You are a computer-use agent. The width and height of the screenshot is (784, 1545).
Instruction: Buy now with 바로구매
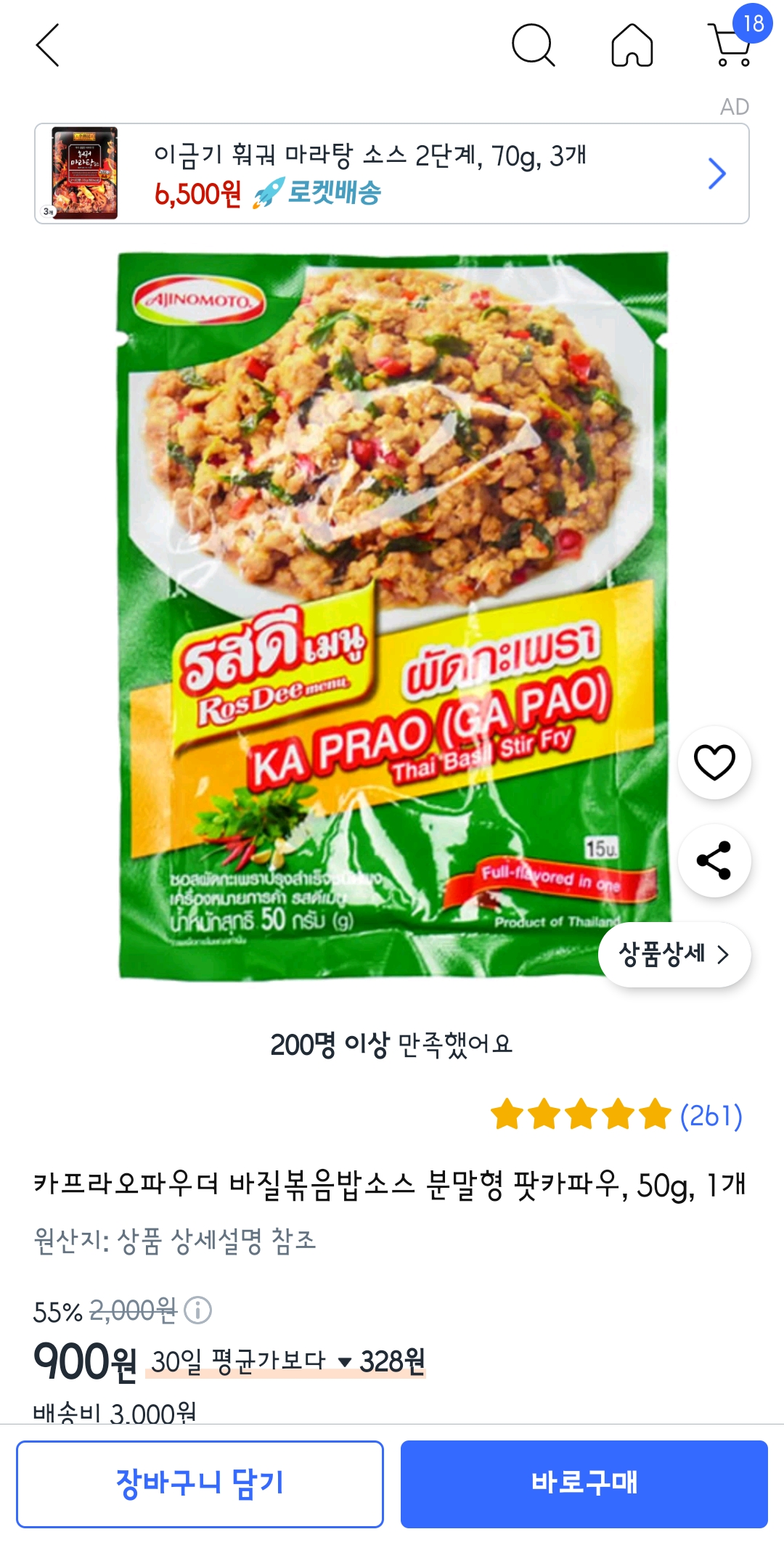584,1483
